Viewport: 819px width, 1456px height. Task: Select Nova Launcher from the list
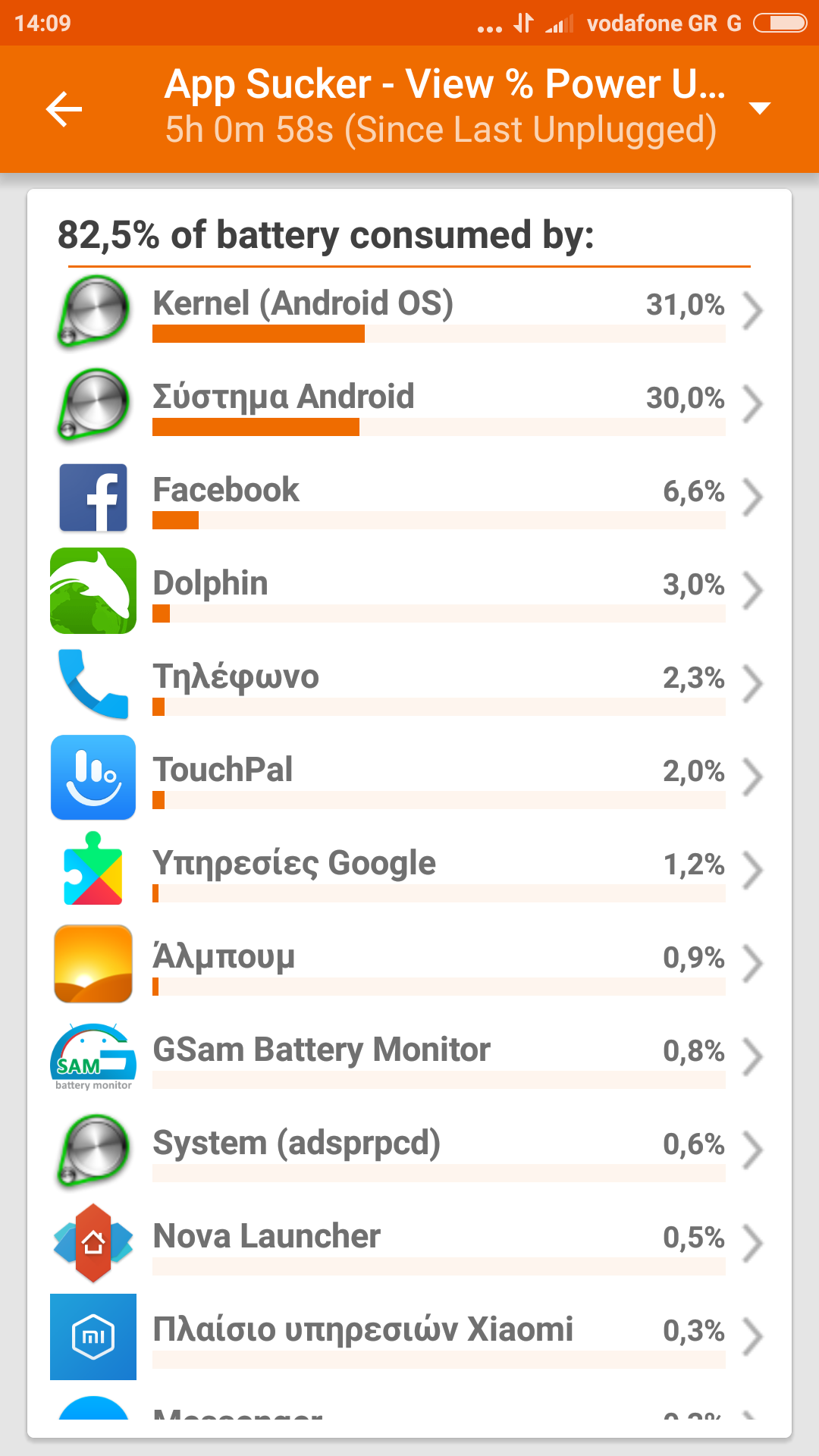pyautogui.click(x=409, y=1244)
